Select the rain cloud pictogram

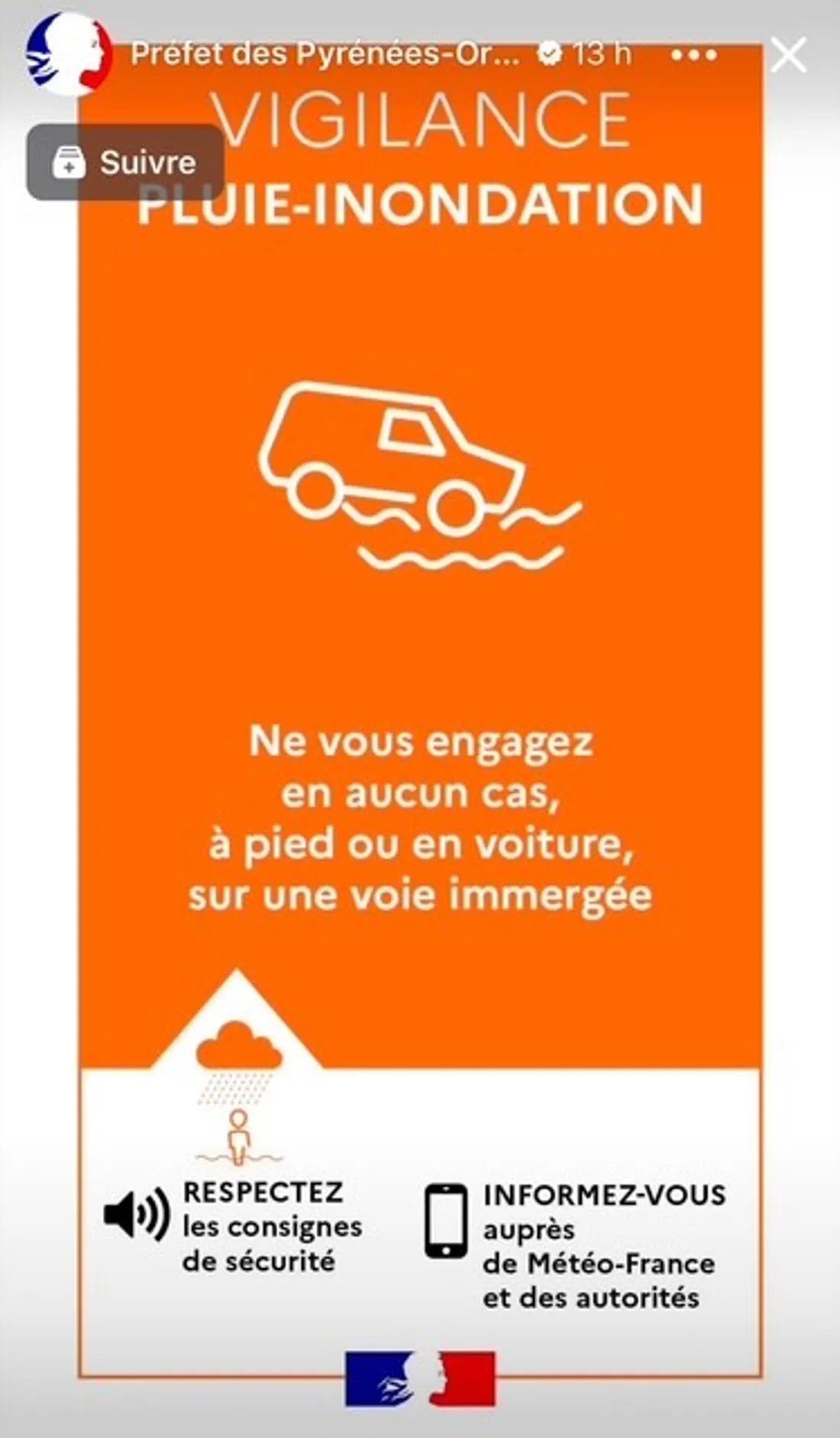pos(239,1047)
